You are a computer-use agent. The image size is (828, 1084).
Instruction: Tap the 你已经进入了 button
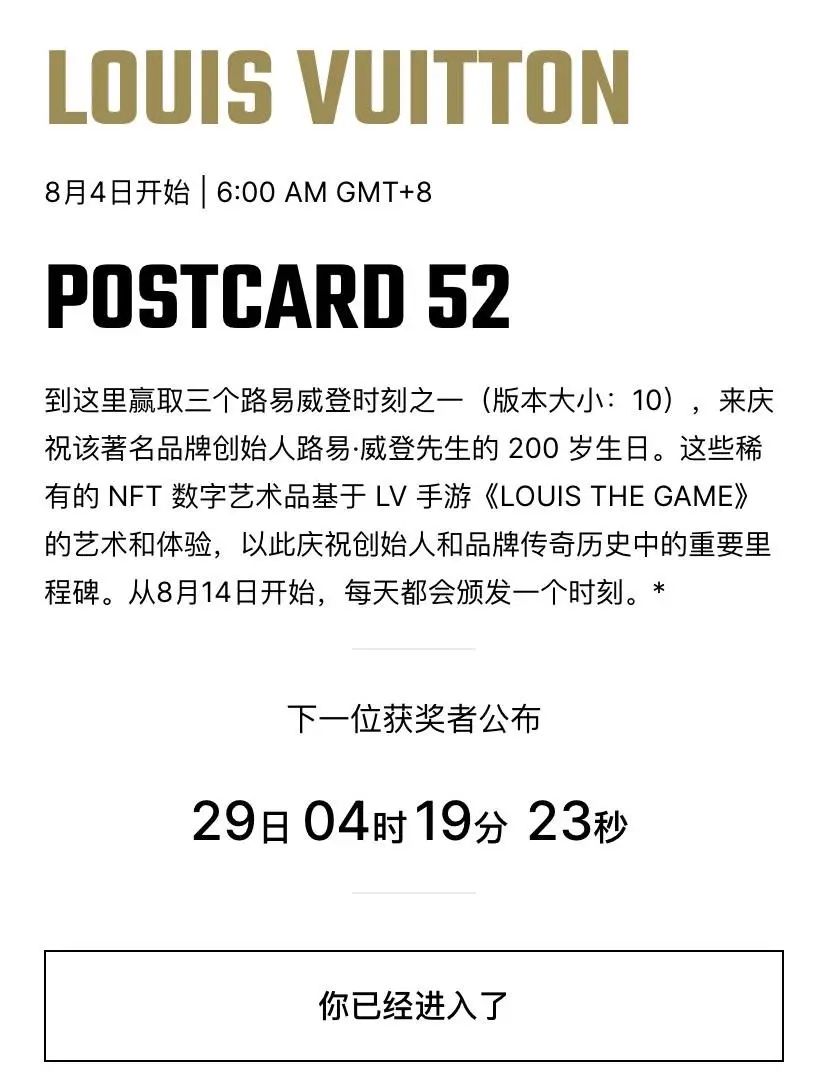tap(413, 1005)
